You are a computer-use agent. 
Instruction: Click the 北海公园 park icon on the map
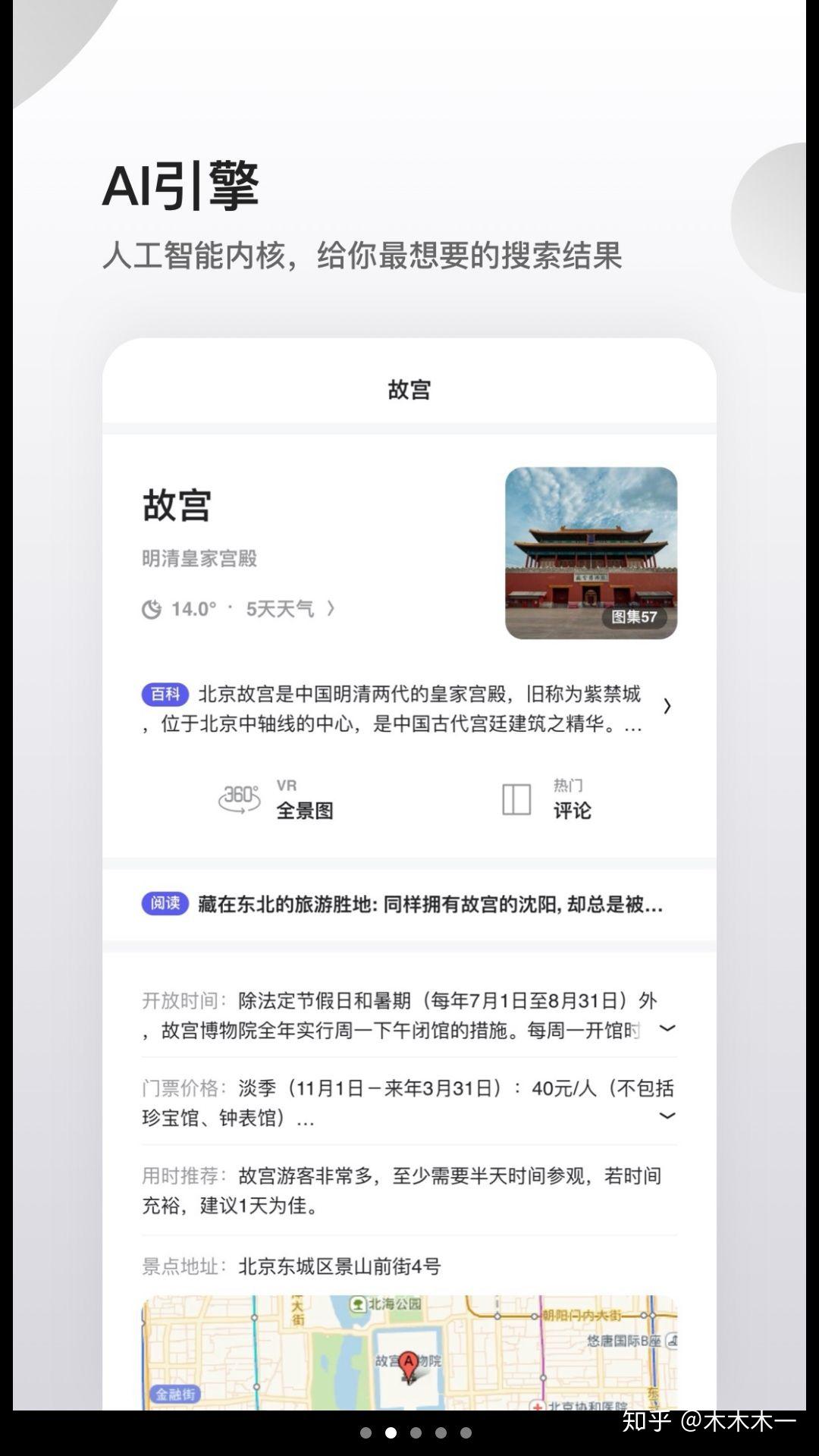[x=357, y=1304]
